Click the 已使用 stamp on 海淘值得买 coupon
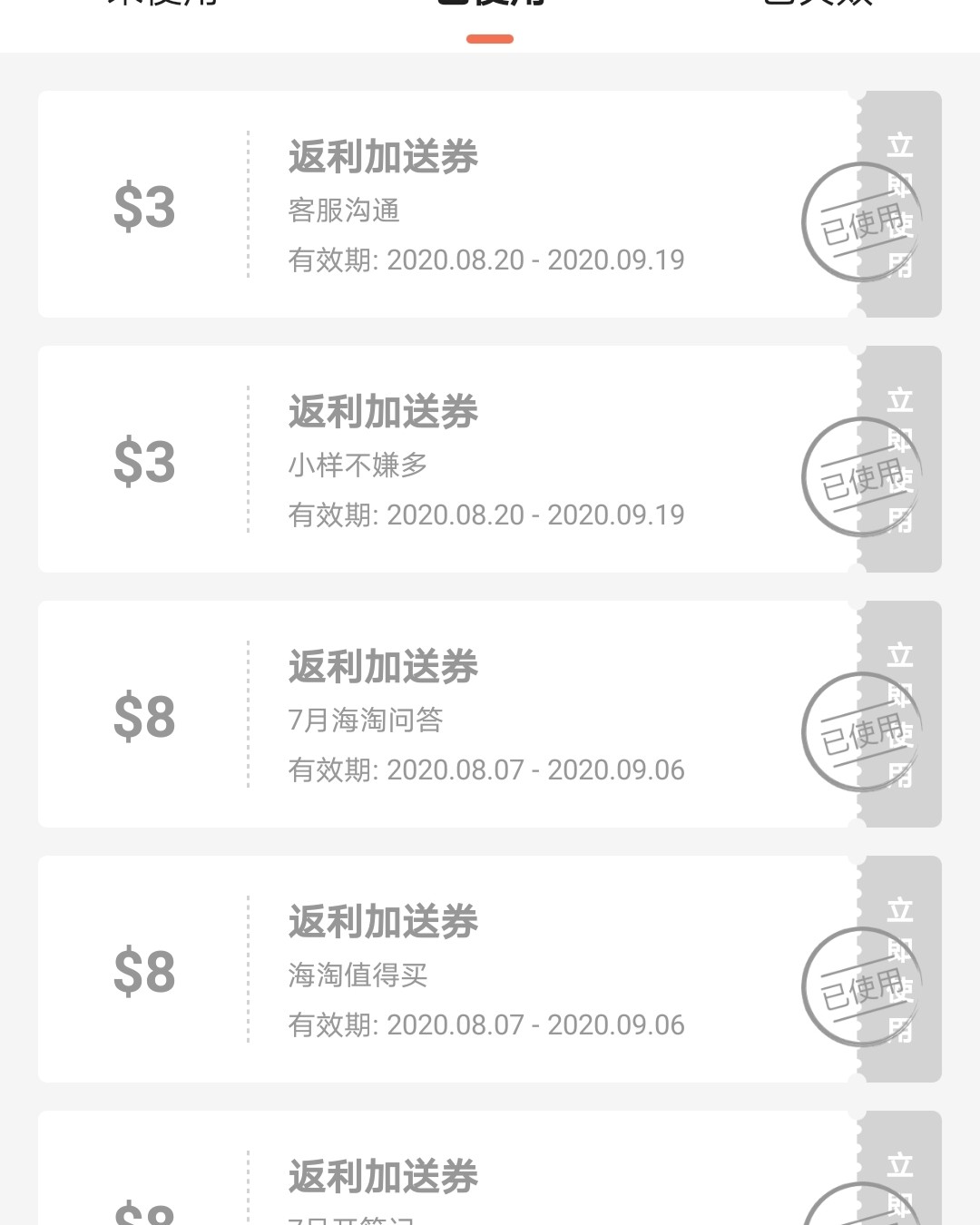This screenshot has height=1225, width=980. (x=860, y=985)
